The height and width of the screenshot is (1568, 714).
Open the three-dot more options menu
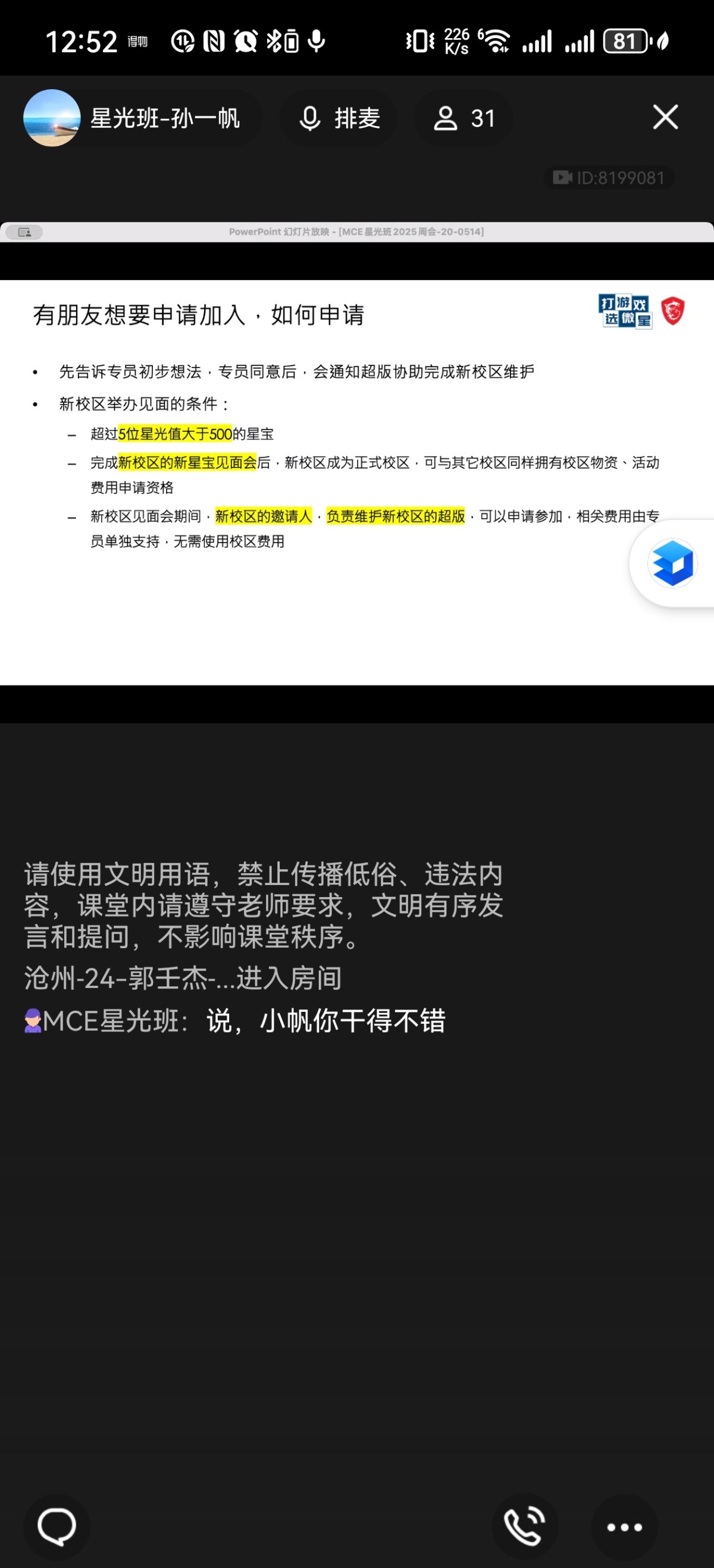coord(624,1526)
